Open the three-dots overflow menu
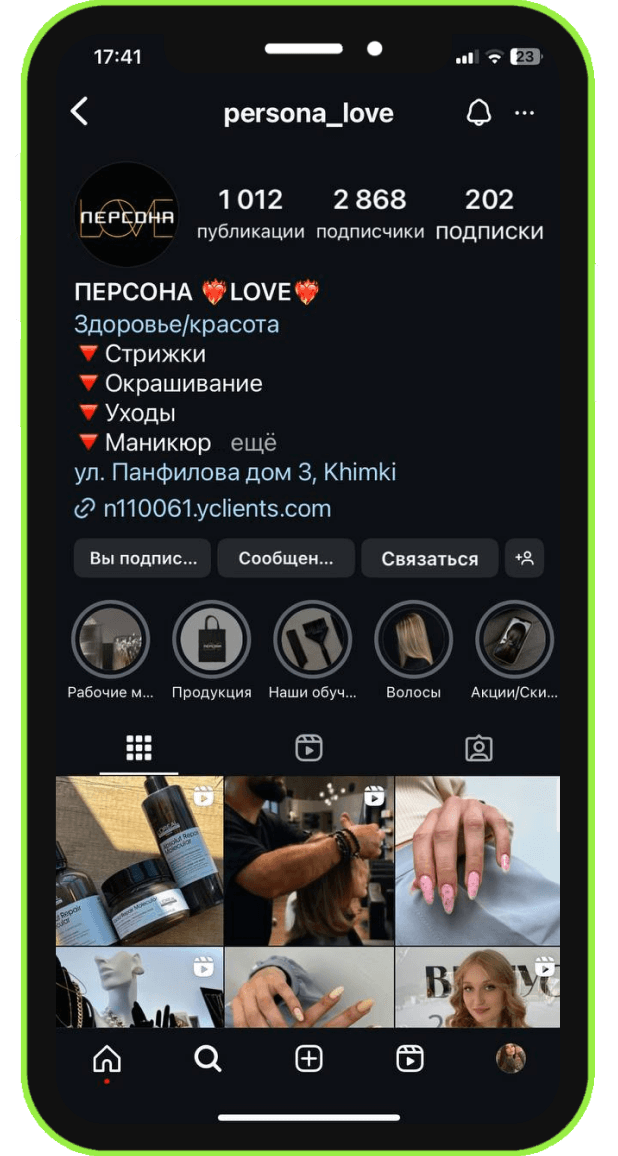Screen dimensions: 618x1156 point(525,113)
